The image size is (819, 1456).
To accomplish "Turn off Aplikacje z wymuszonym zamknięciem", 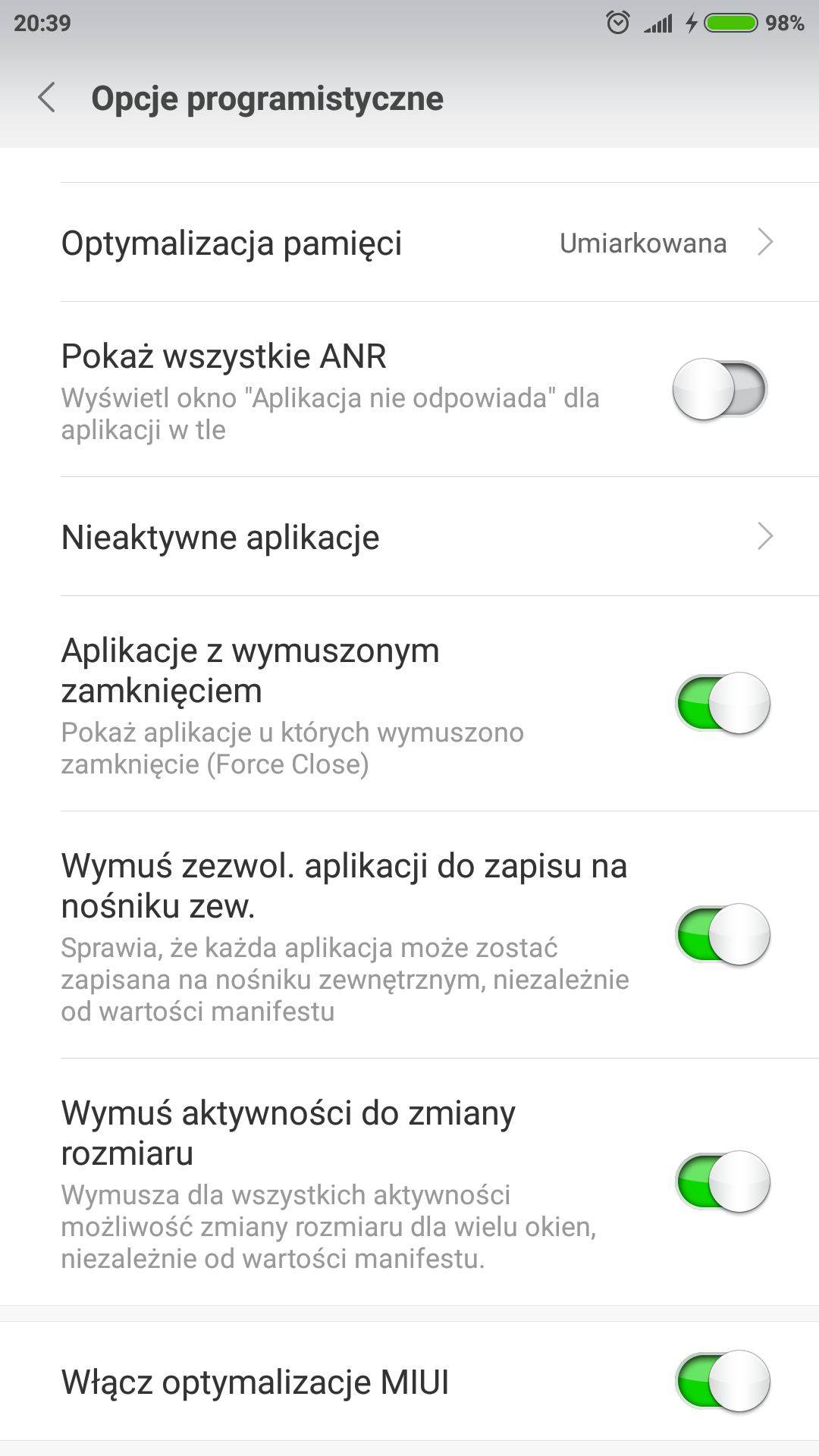I will tap(723, 703).
